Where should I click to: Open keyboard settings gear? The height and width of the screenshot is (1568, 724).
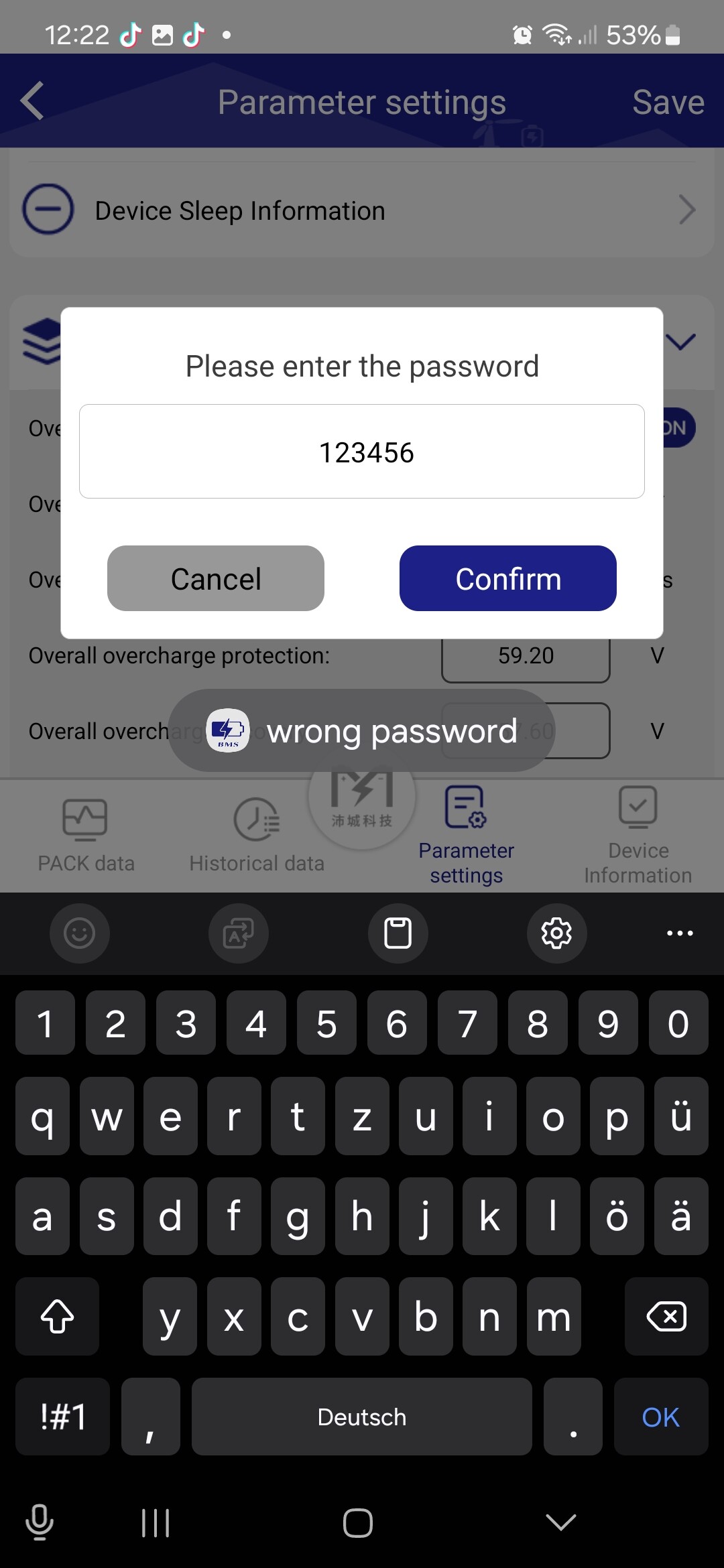pyautogui.click(x=556, y=933)
